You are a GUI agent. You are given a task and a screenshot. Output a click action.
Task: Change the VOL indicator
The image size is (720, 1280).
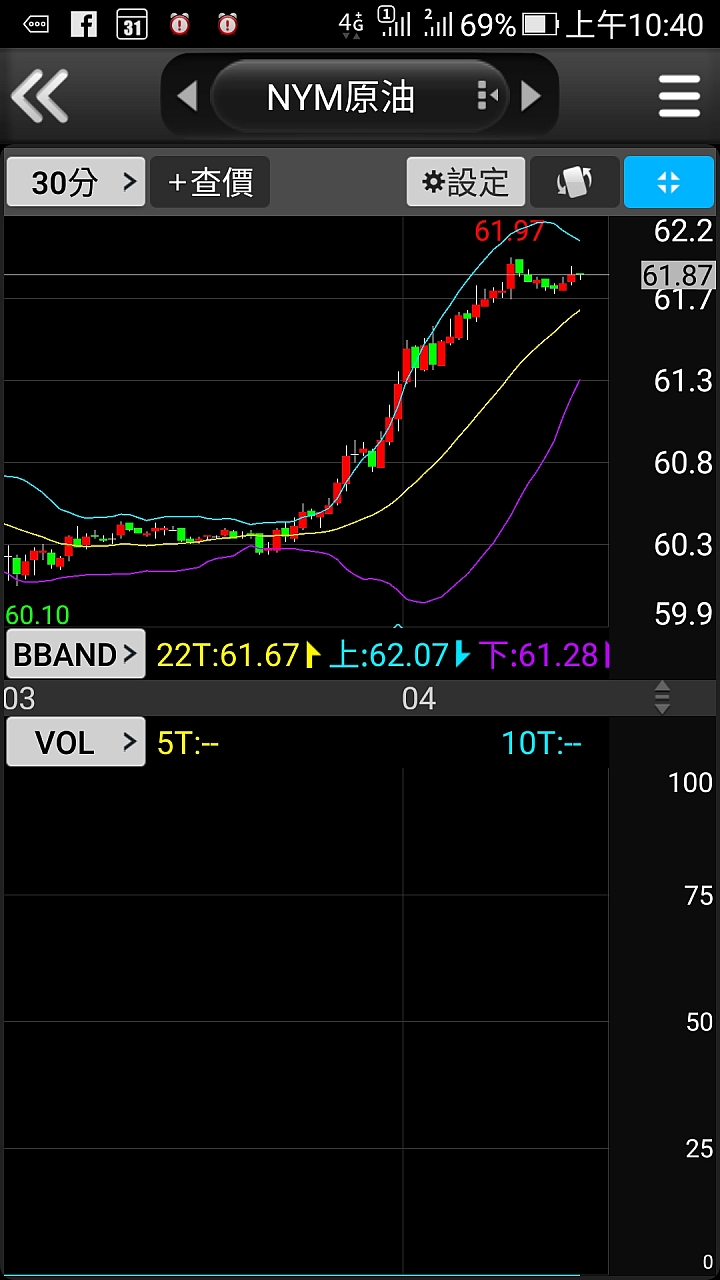76,742
